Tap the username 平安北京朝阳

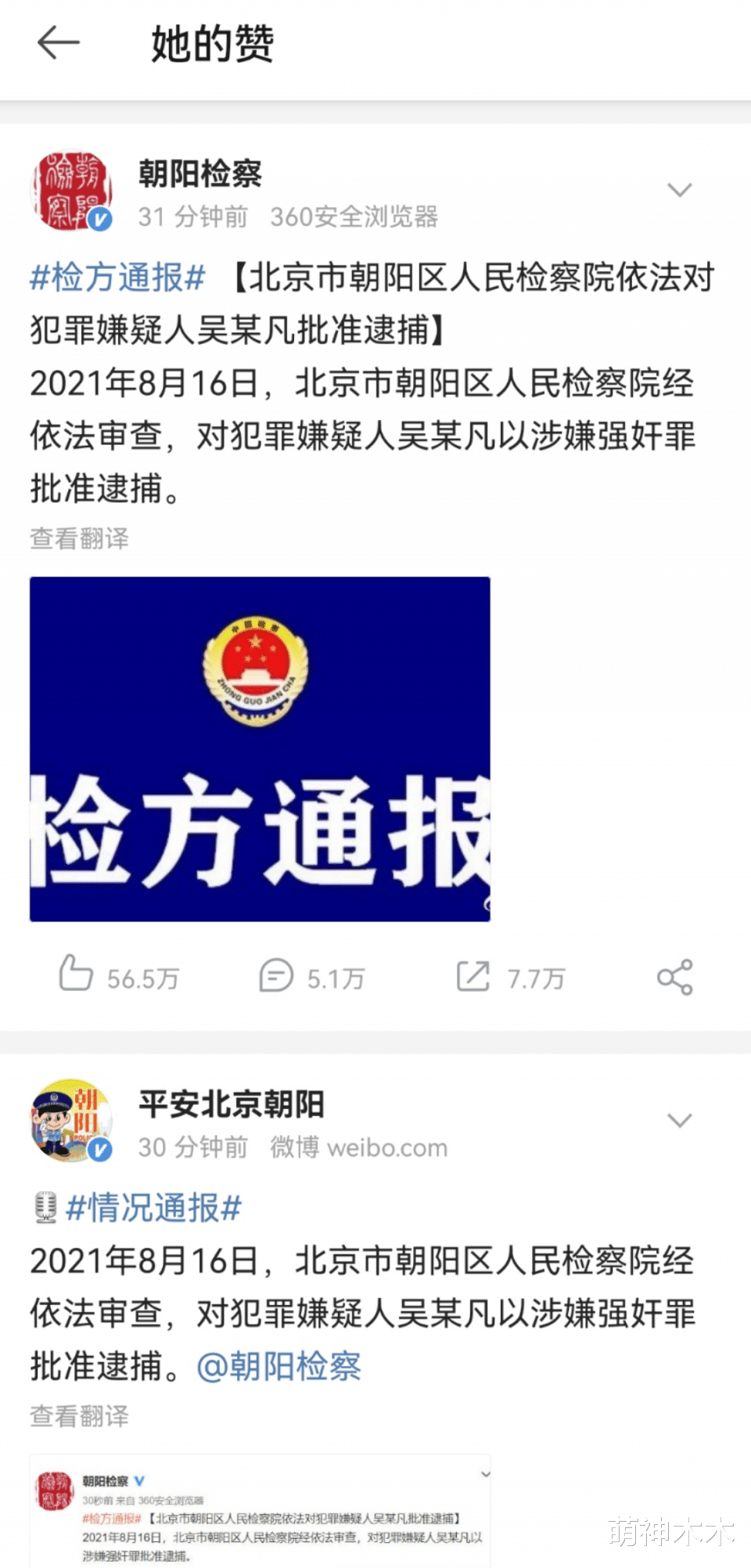click(x=232, y=1106)
